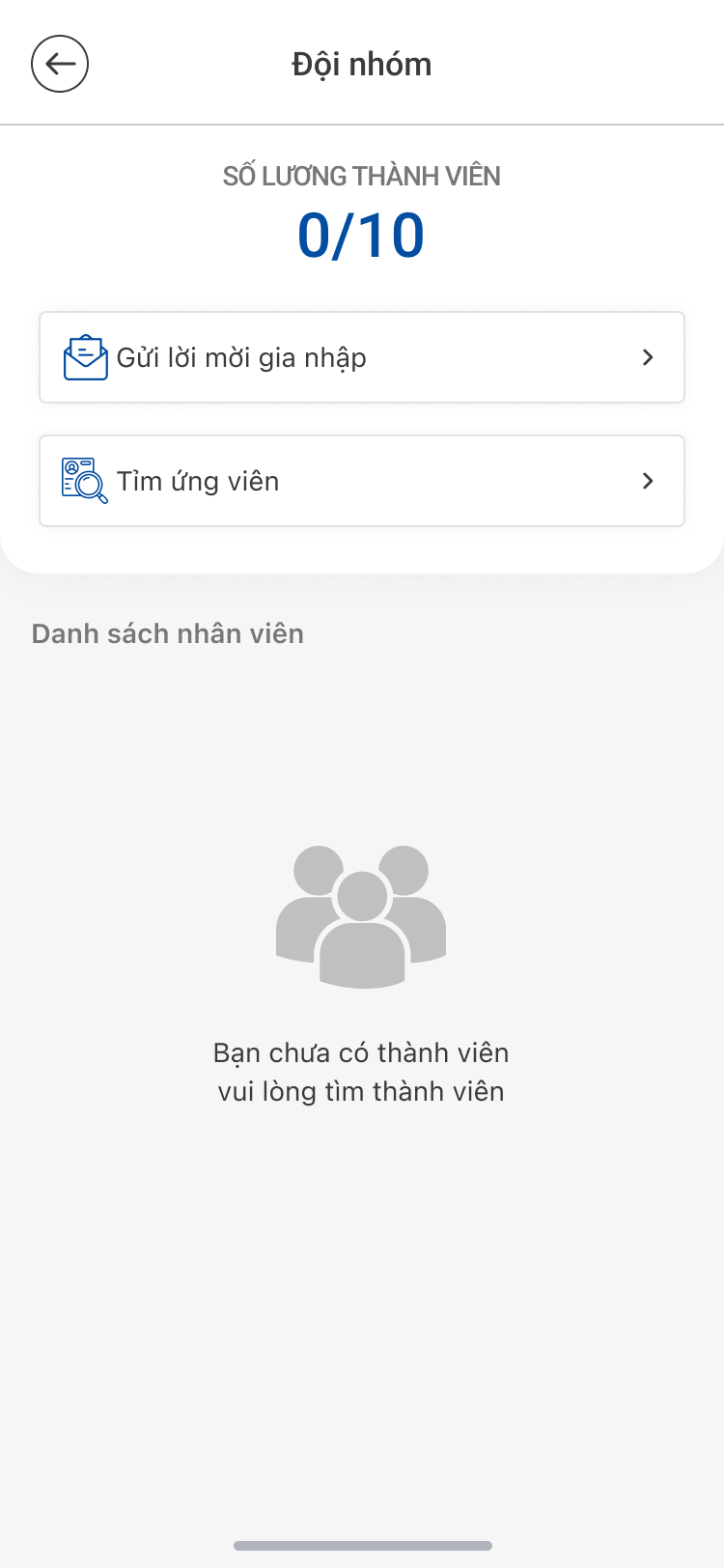Go back using the arrow icon
Image resolution: width=724 pixels, height=1568 pixels.
click(60, 65)
